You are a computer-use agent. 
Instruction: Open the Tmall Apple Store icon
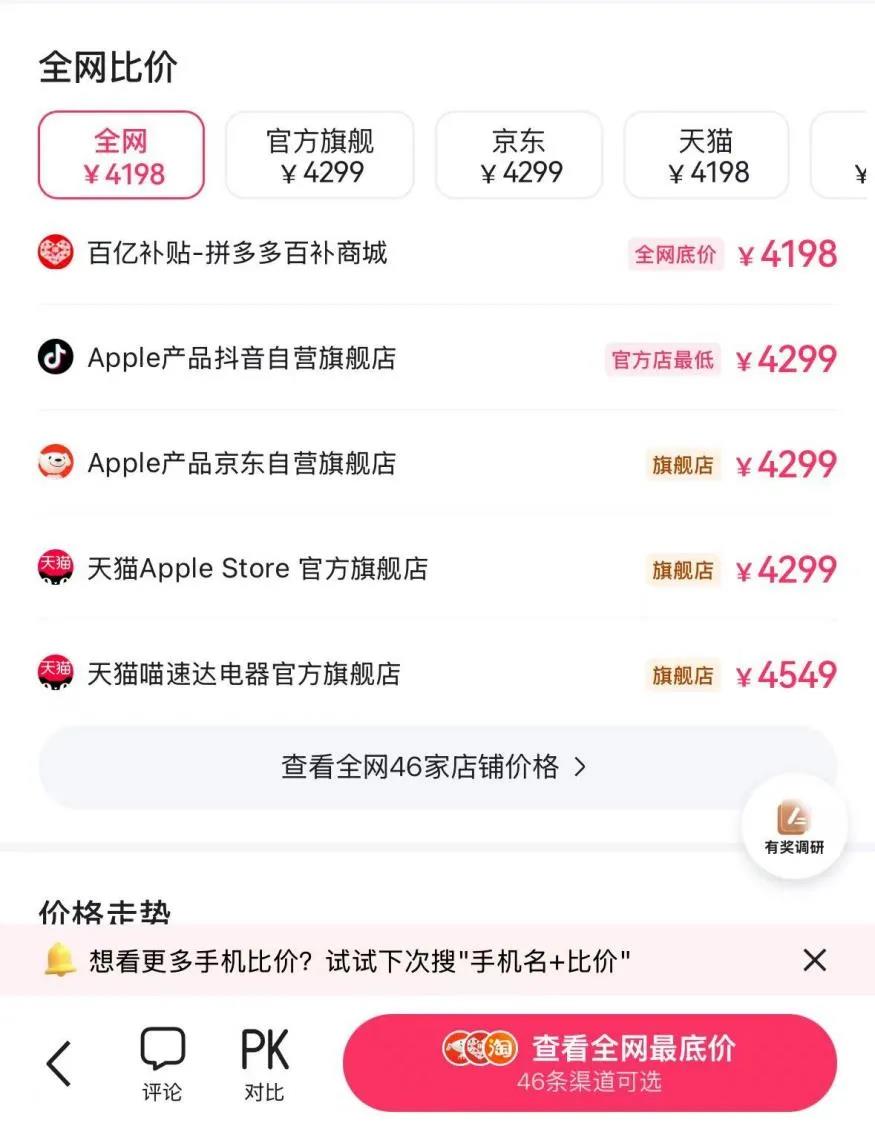(55, 568)
